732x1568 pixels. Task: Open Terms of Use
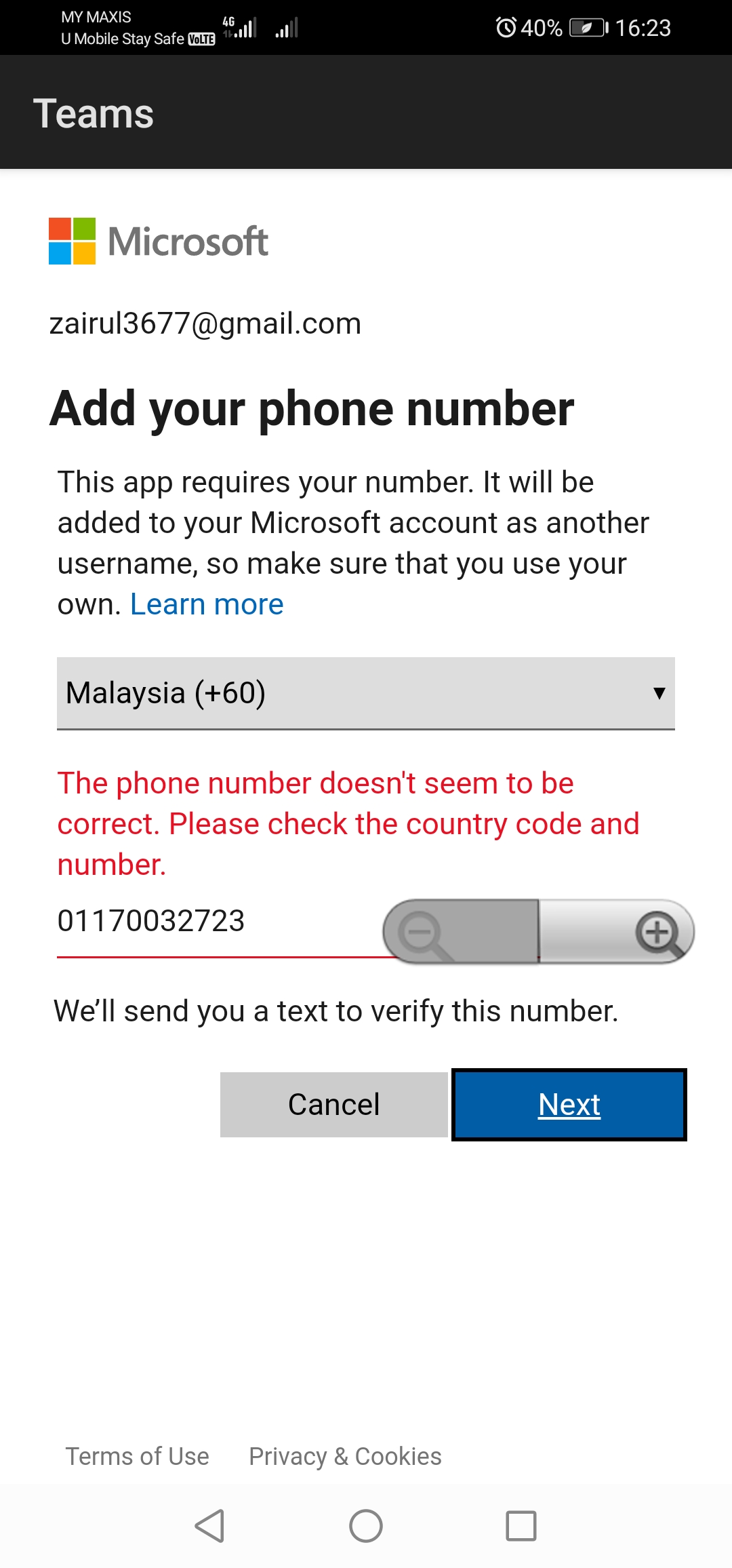[137, 1456]
